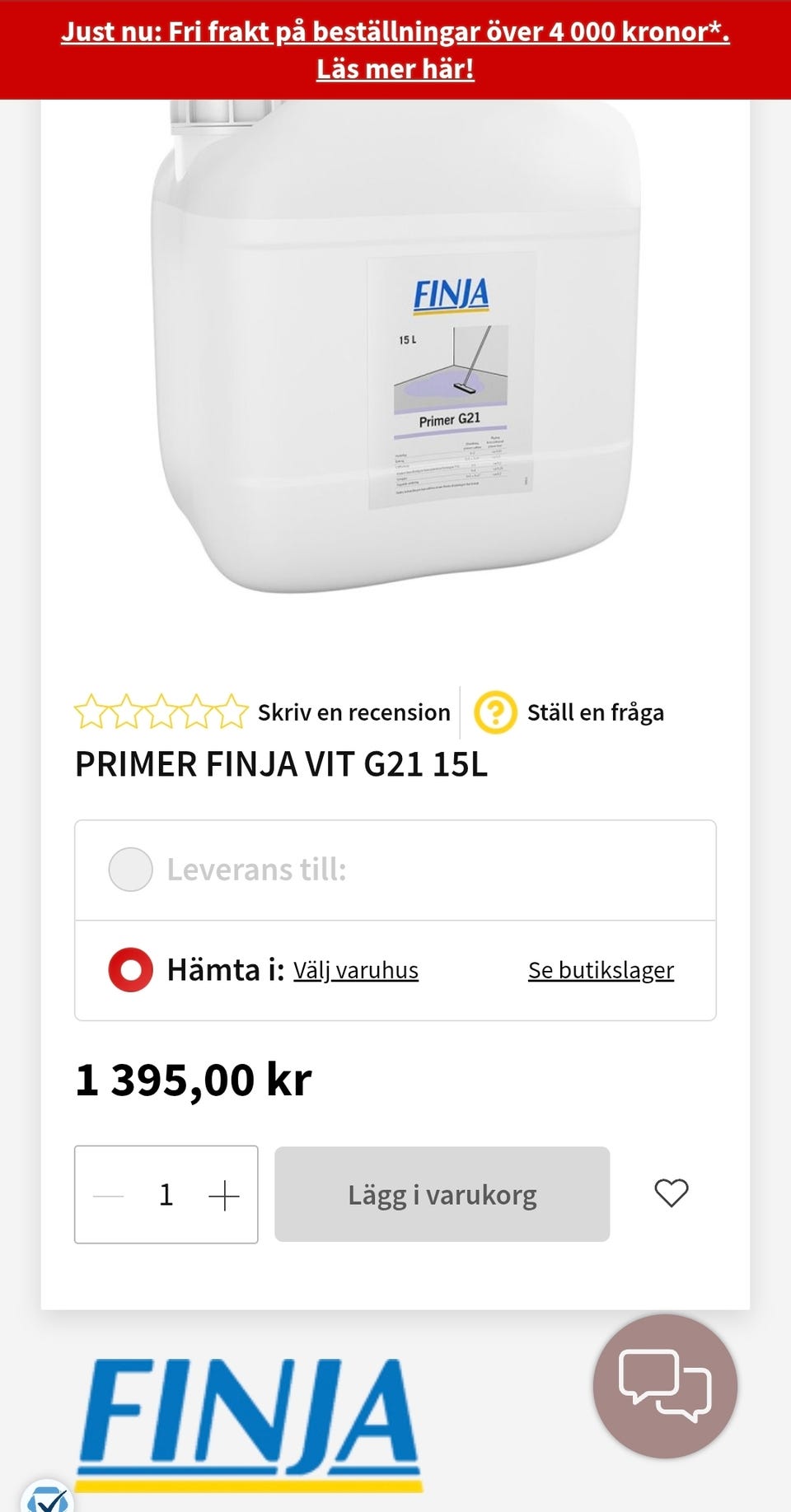
Task: Select the Hämta i pickup option
Action: tap(131, 970)
